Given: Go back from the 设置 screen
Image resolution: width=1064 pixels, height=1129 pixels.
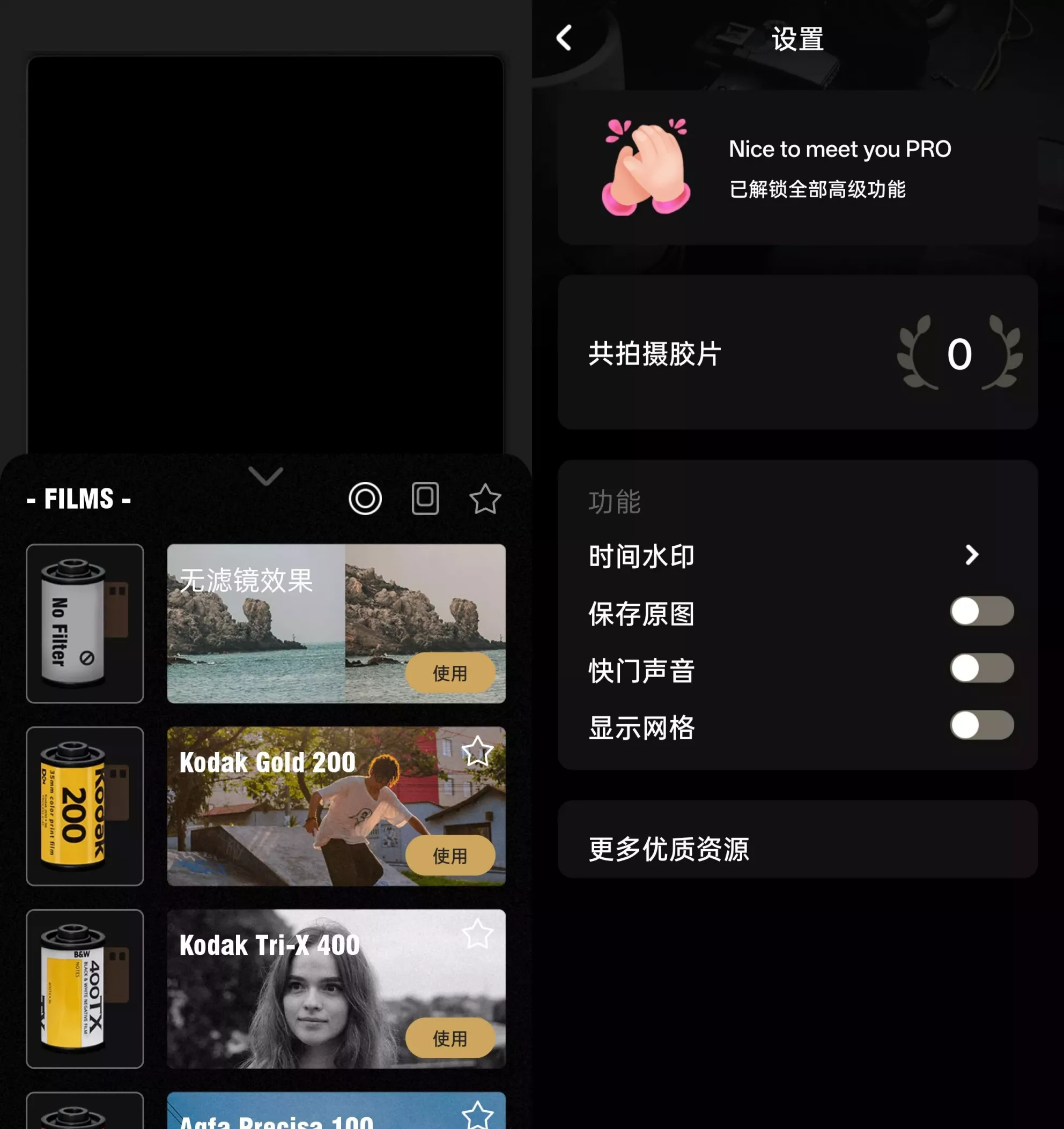Looking at the screenshot, I should point(564,39).
